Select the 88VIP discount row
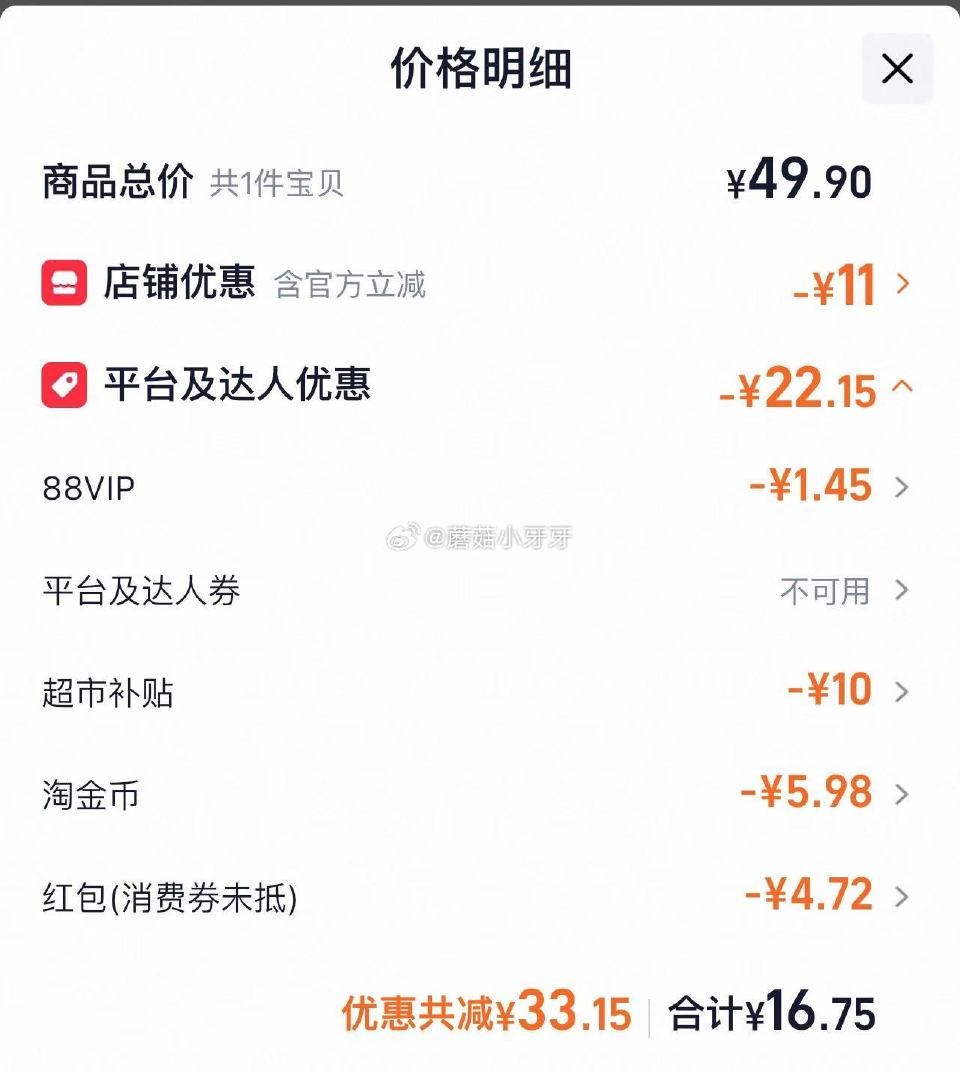960x1072 pixels. point(480,488)
